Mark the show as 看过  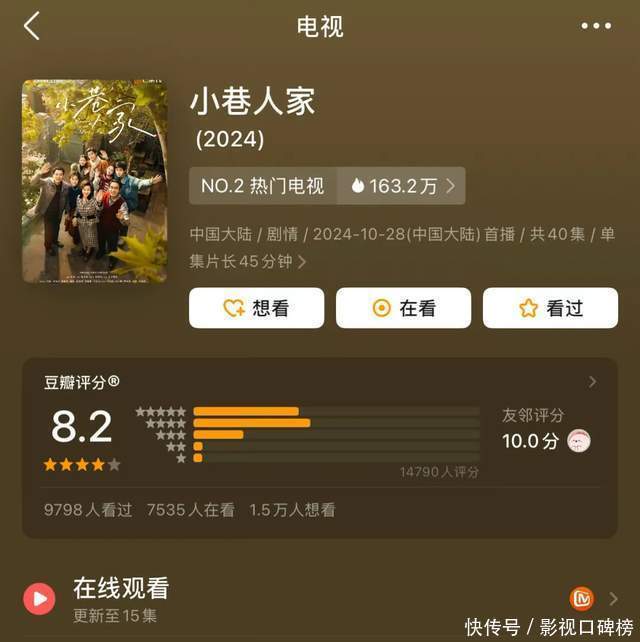pos(550,308)
